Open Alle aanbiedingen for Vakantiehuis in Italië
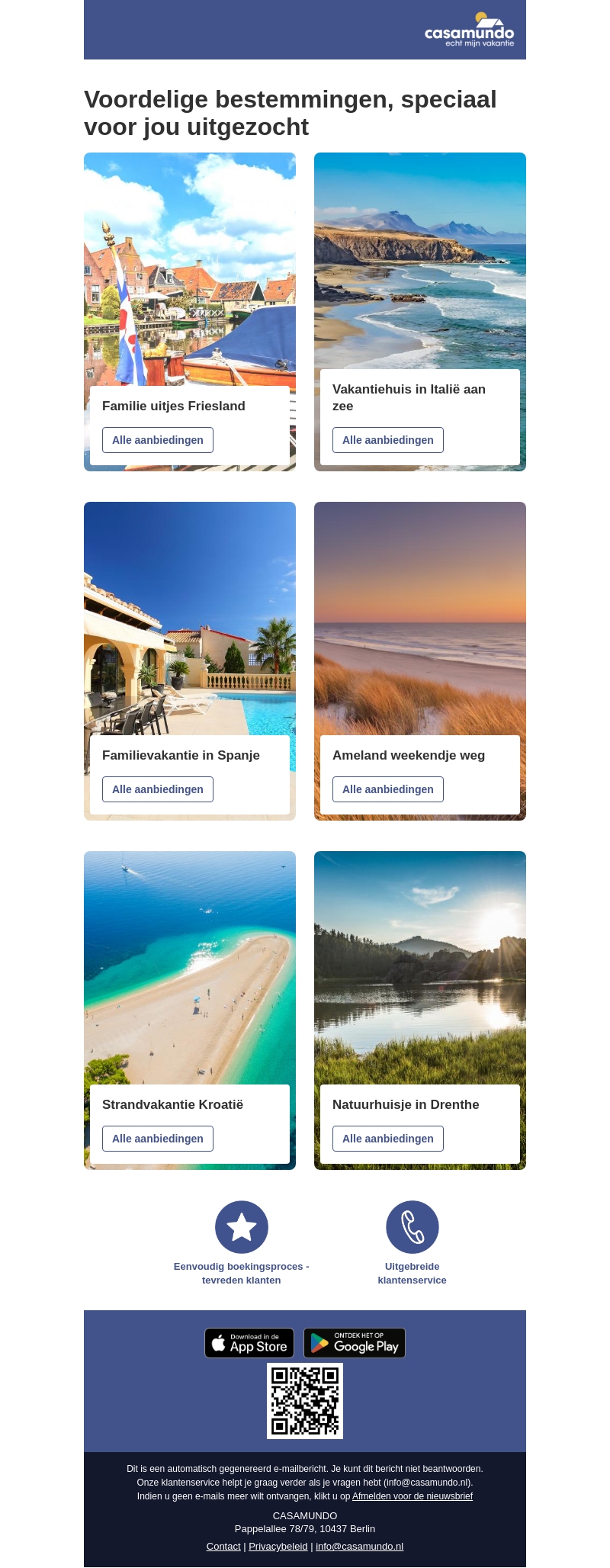610x1568 pixels. (387, 440)
